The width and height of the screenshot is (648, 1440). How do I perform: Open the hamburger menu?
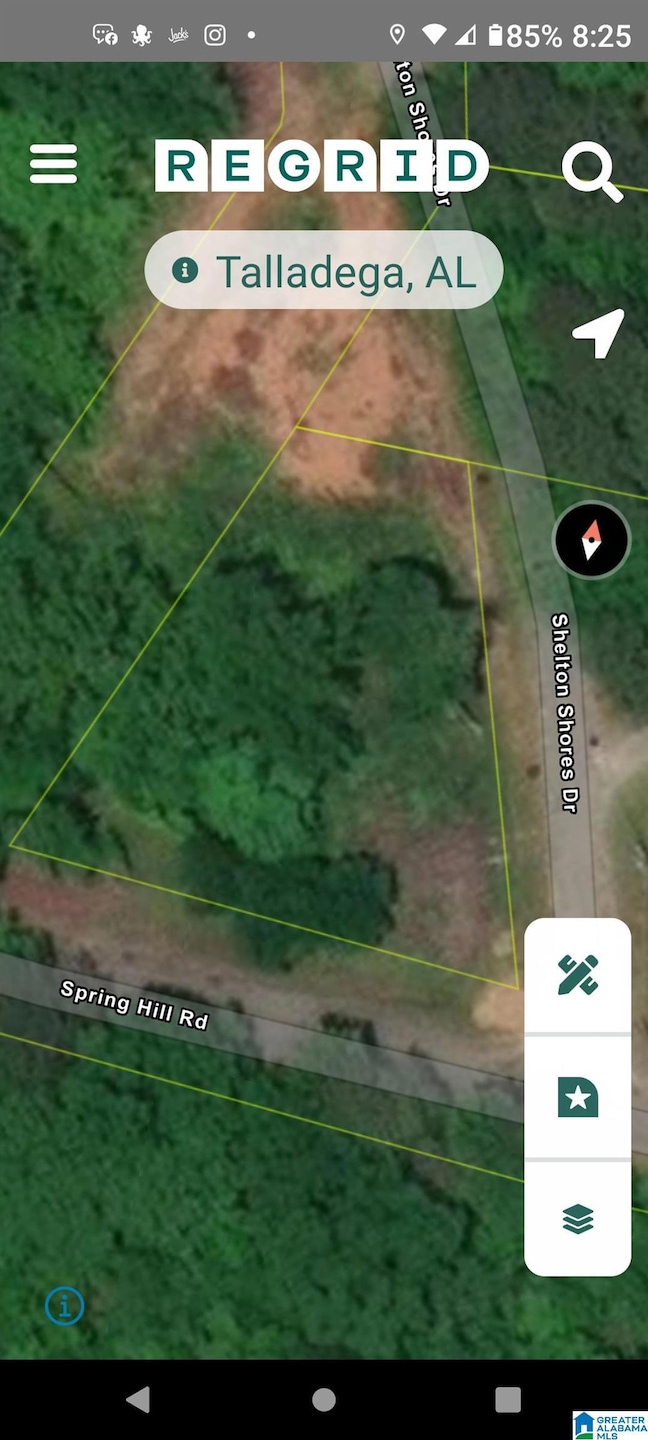click(53, 164)
